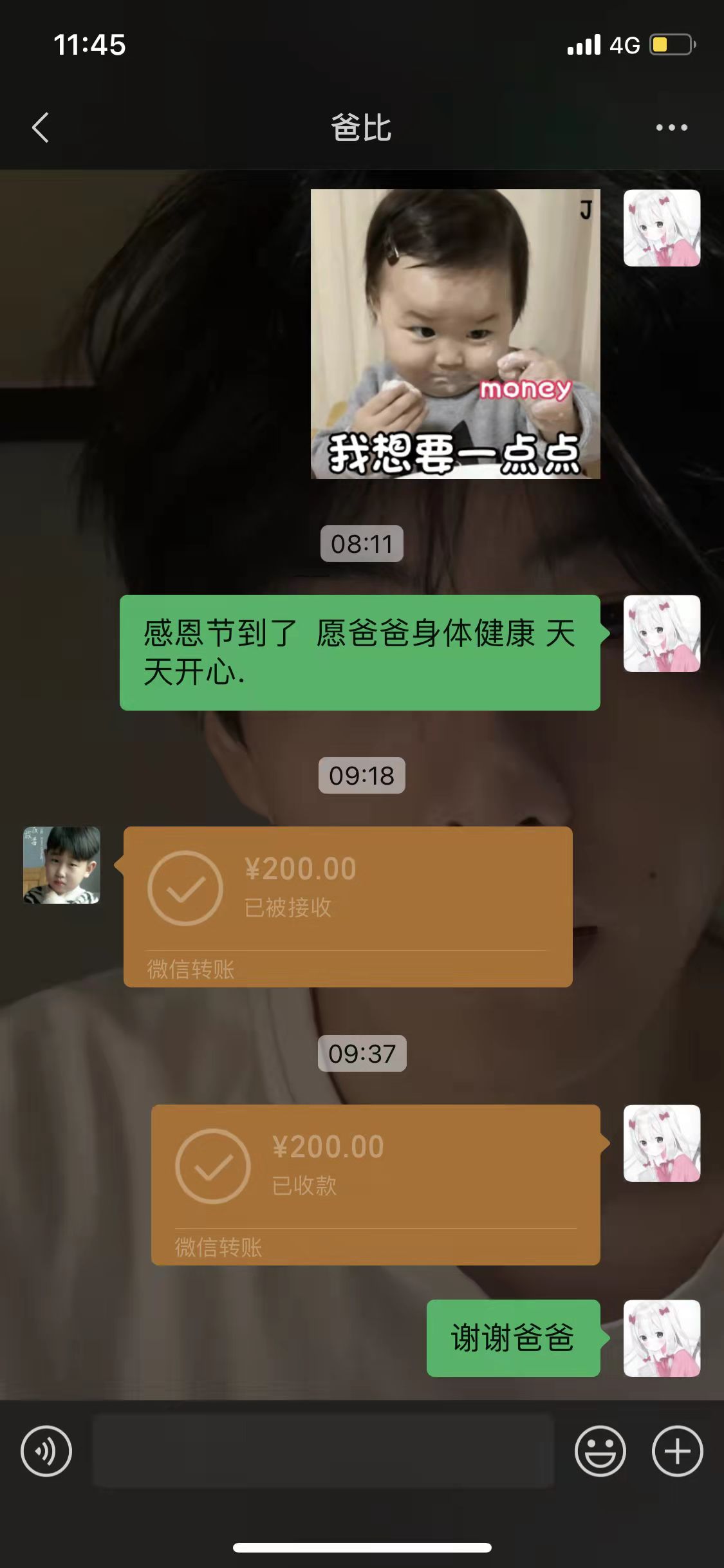This screenshot has width=724, height=1568.
Task: Go back from the 爸比 chat
Action: [x=41, y=127]
